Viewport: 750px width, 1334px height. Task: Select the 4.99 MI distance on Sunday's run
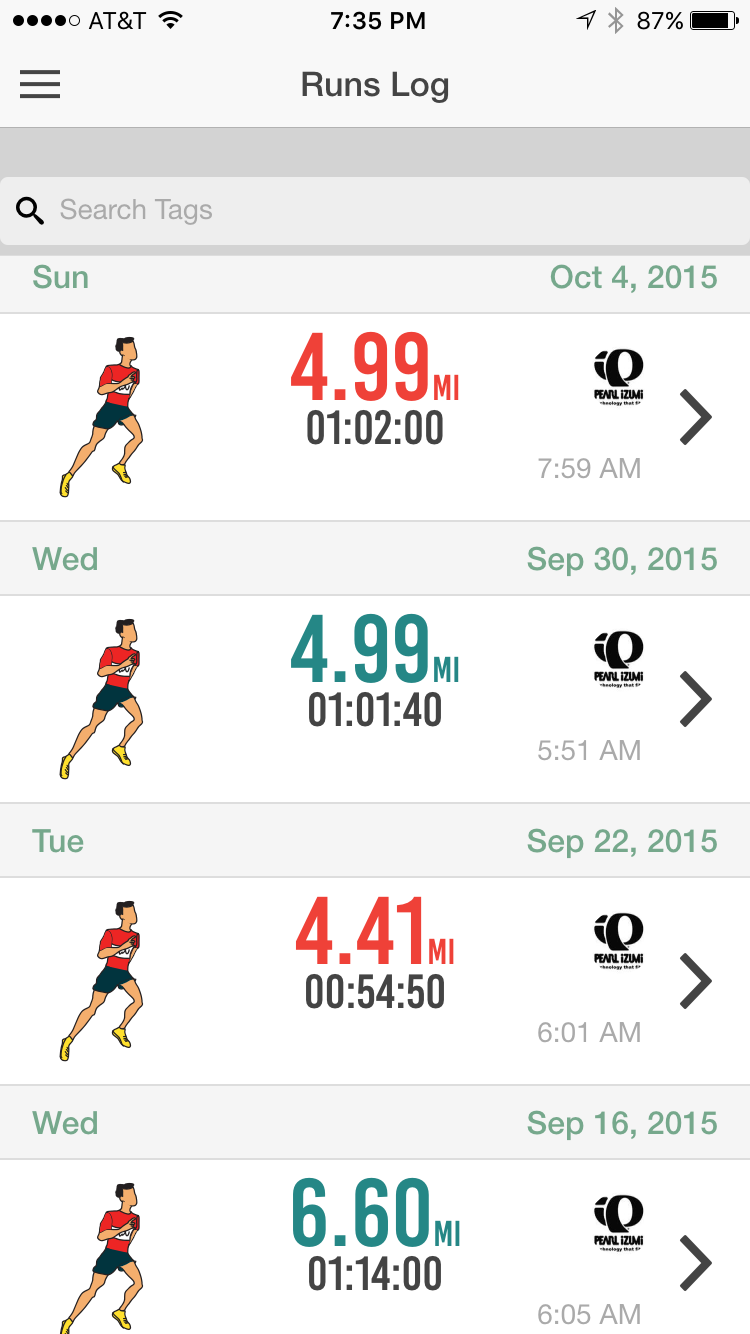click(x=374, y=373)
